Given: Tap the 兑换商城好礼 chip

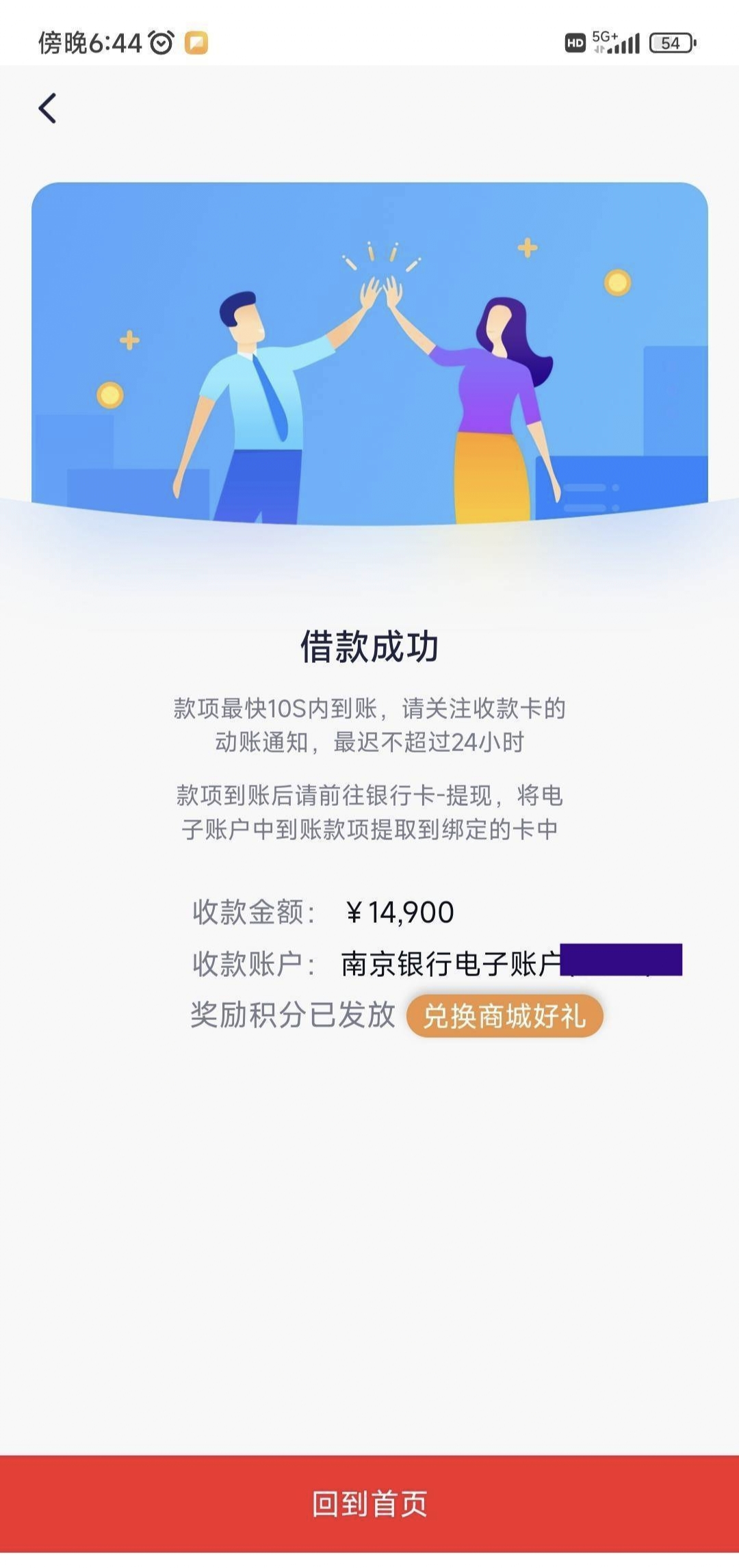Looking at the screenshot, I should click(x=505, y=1016).
